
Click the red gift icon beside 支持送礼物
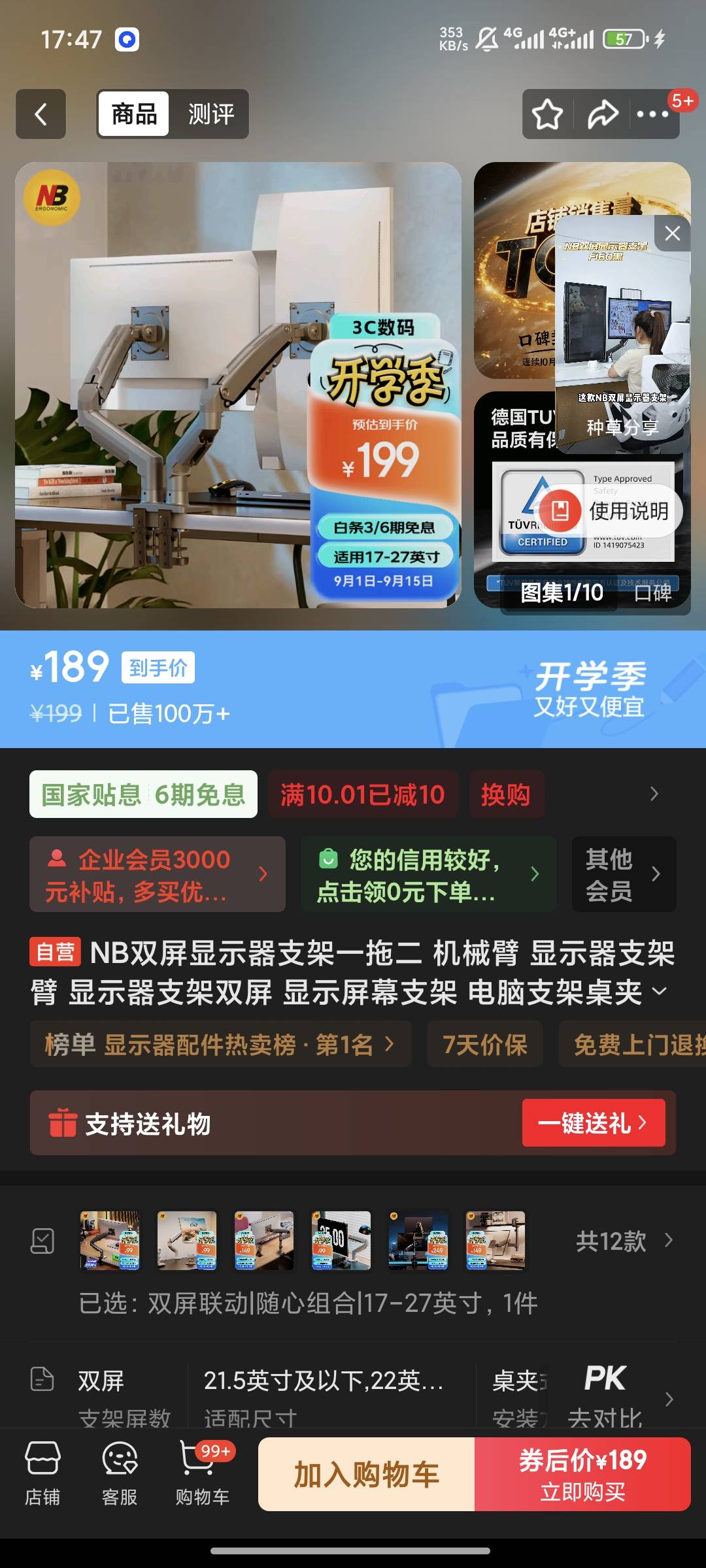[65, 1124]
